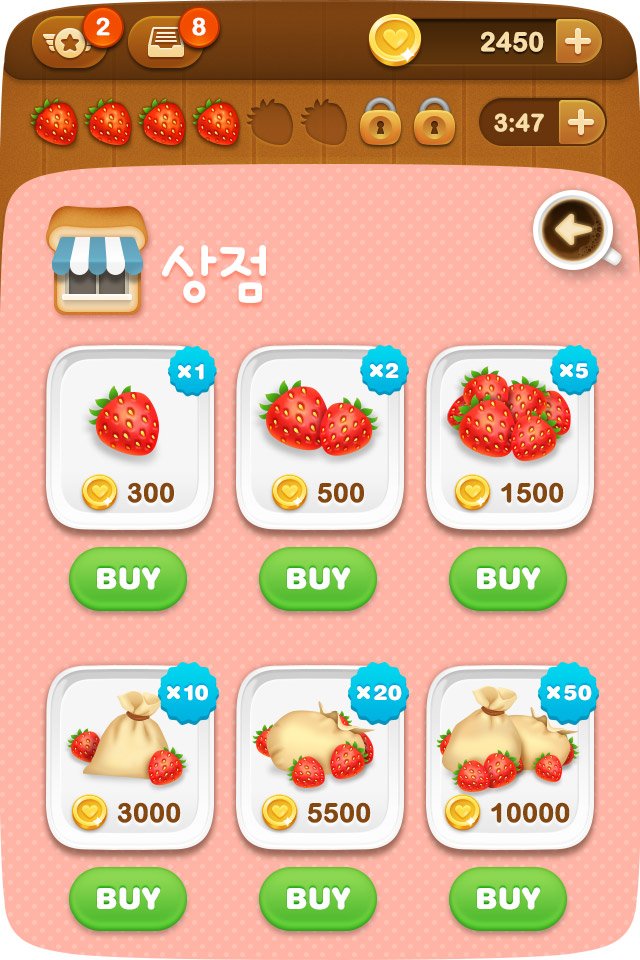Buy the x10 strawberry bag for 3000
The height and width of the screenshot is (960, 640).
point(128,899)
